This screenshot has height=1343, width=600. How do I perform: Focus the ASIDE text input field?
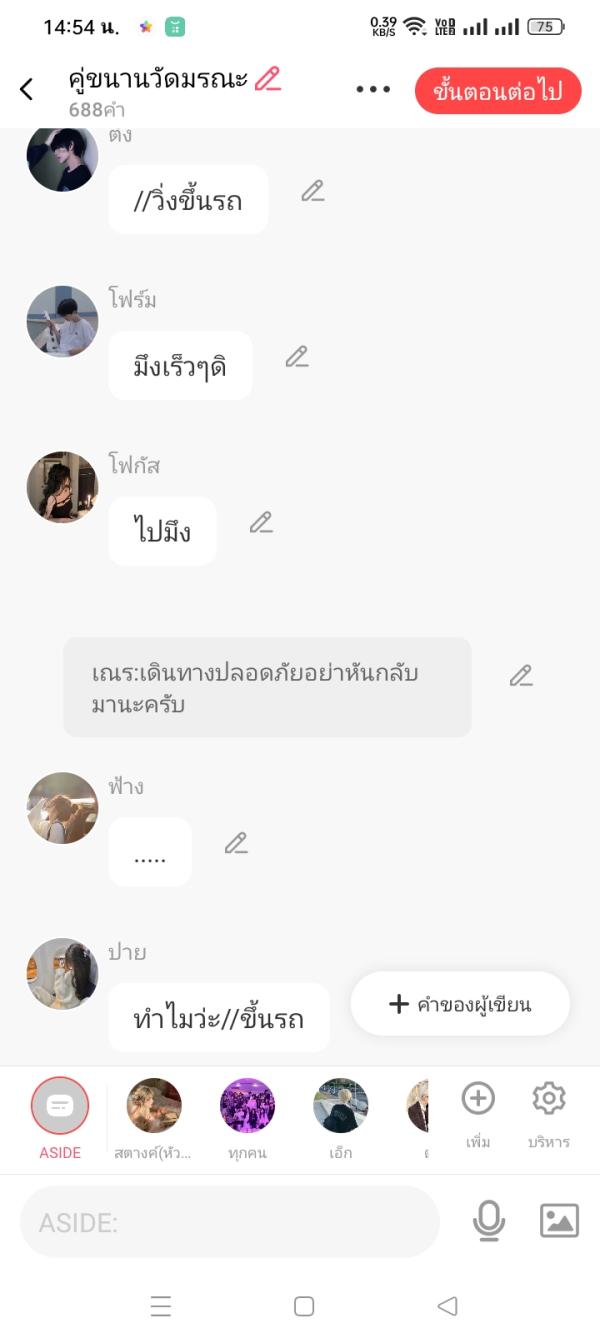[x=230, y=1222]
